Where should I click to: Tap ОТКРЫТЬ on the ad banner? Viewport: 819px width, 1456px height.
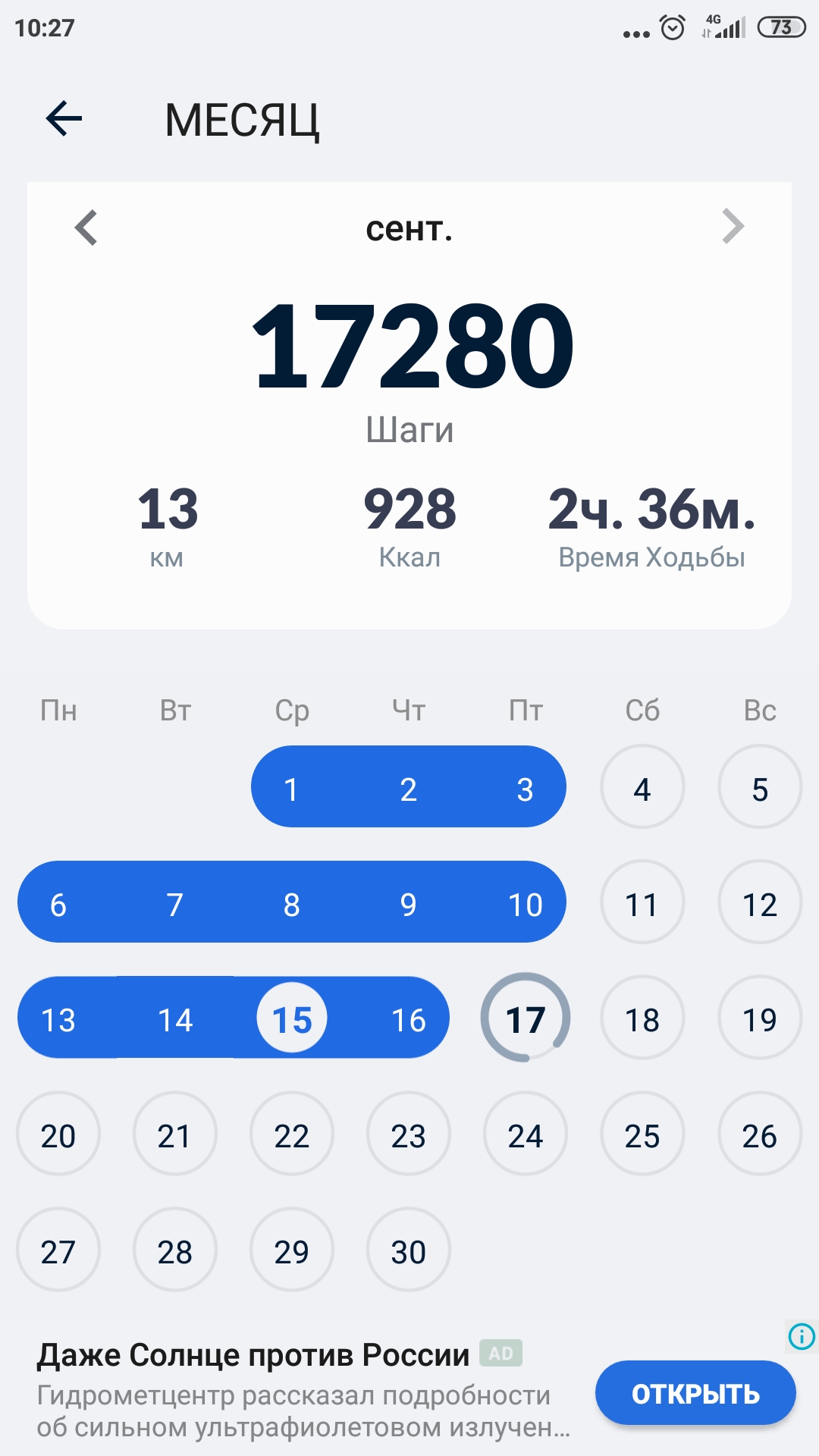click(695, 1393)
